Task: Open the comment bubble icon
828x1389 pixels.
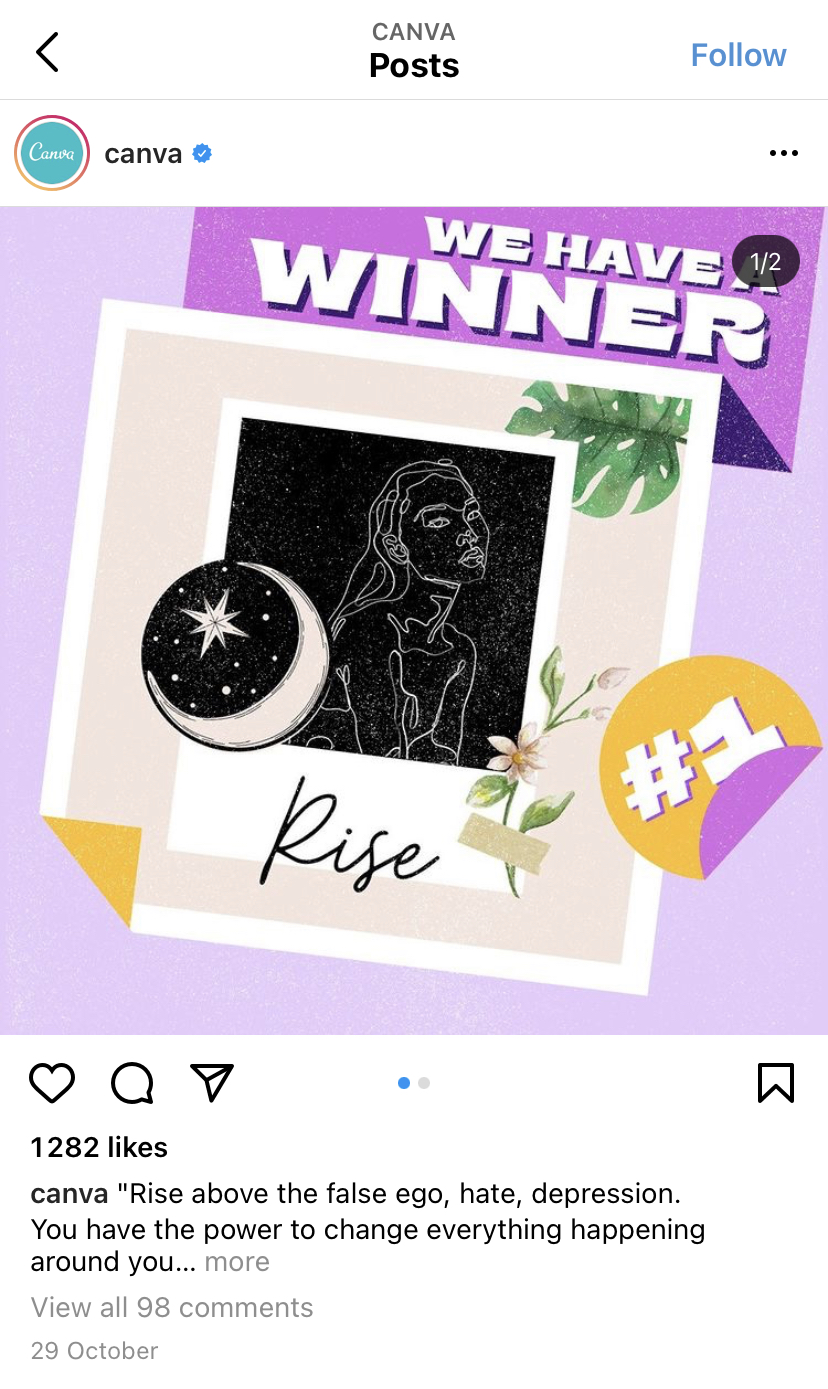Action: (132, 1083)
